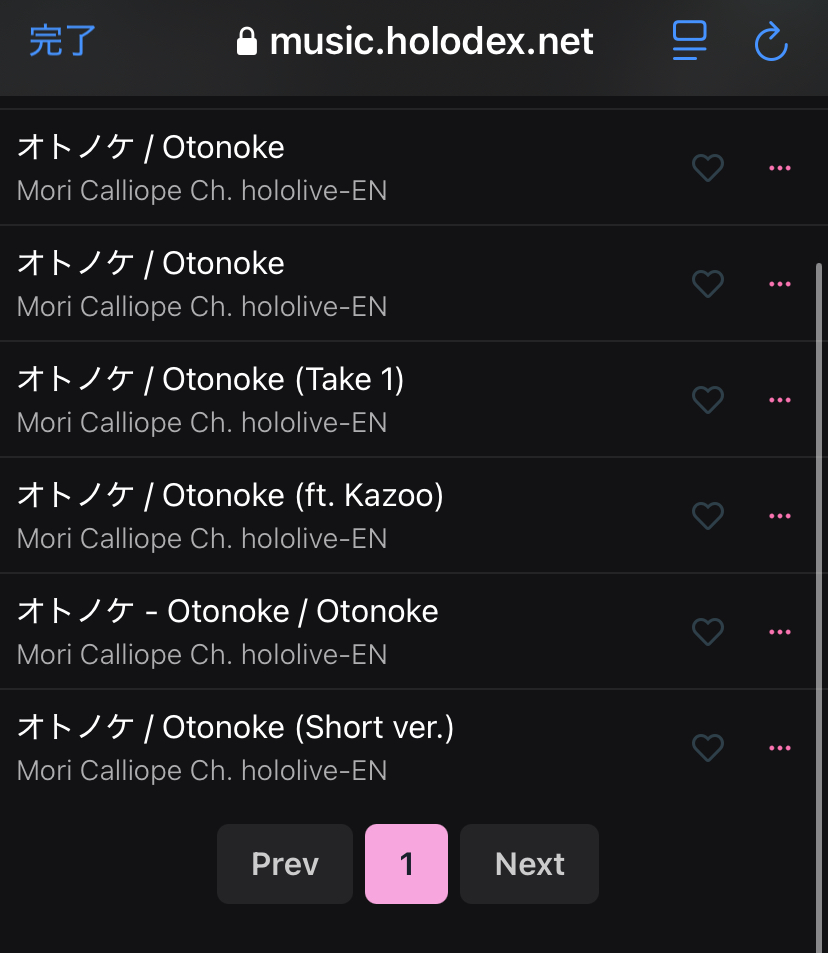Play the Otonoke (Take 1) song
828x953 pixels.
[210, 381]
